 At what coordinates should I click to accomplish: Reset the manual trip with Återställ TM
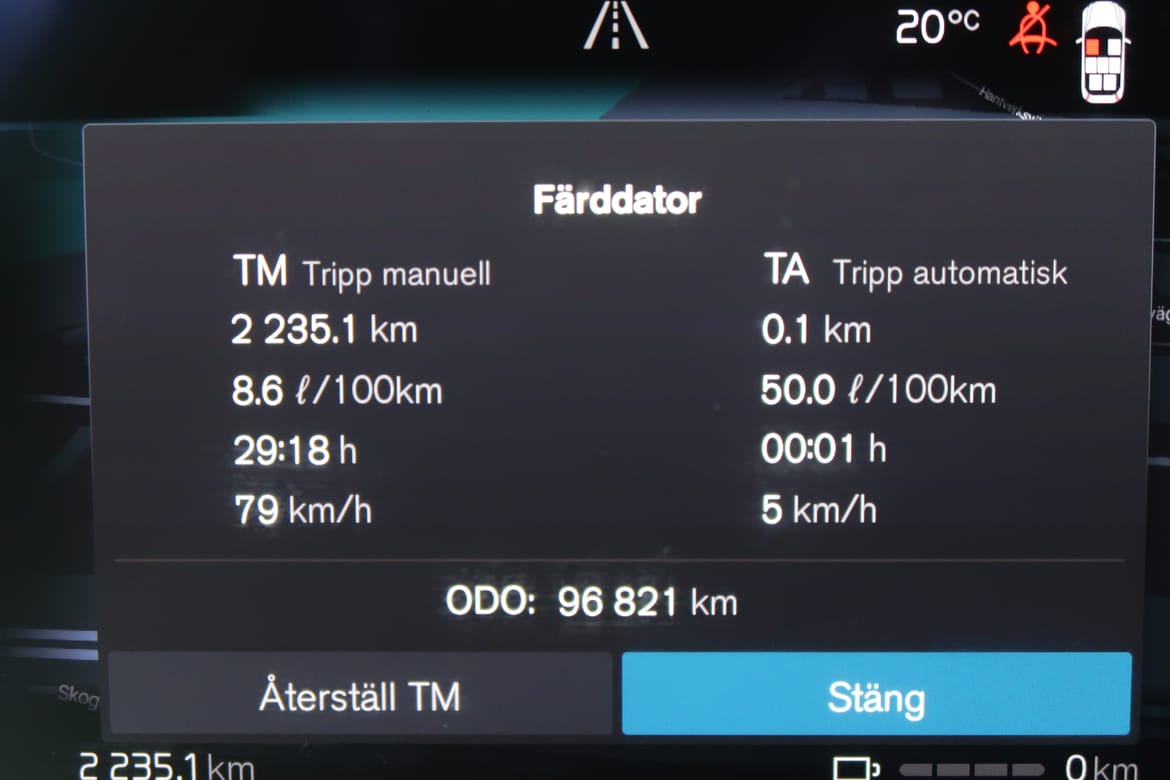360,696
